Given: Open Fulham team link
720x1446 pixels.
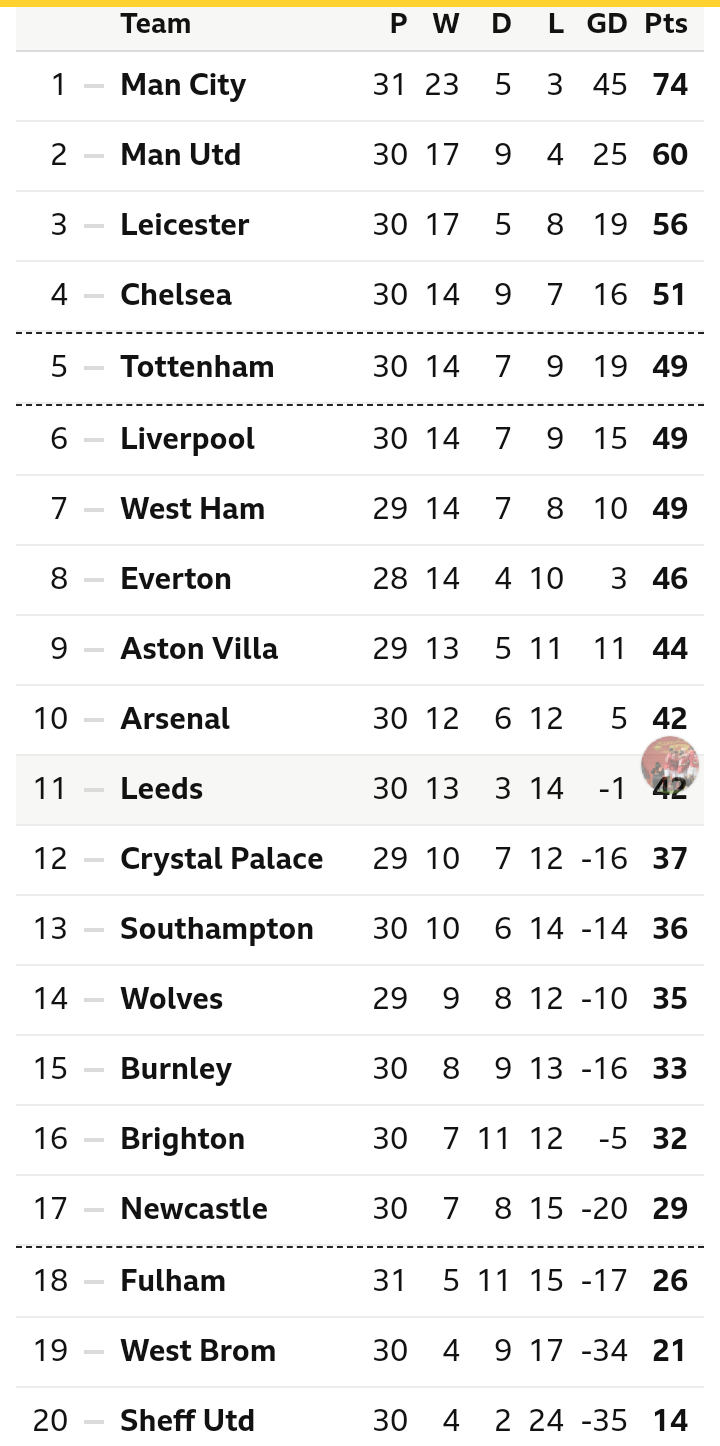Looking at the screenshot, I should 173,1281.
